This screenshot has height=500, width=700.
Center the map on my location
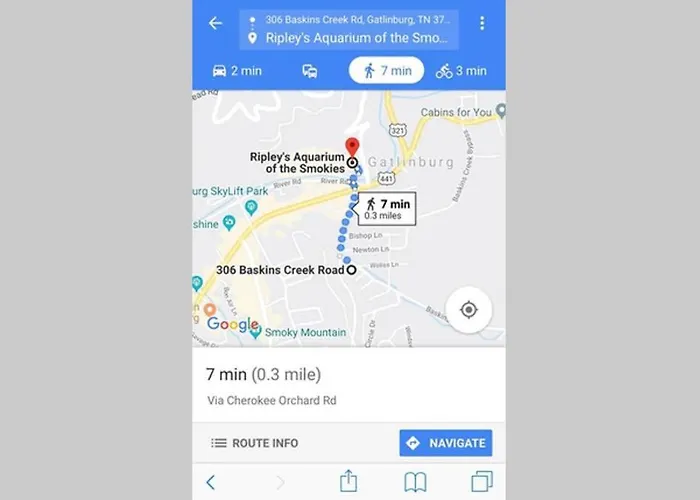(x=468, y=310)
